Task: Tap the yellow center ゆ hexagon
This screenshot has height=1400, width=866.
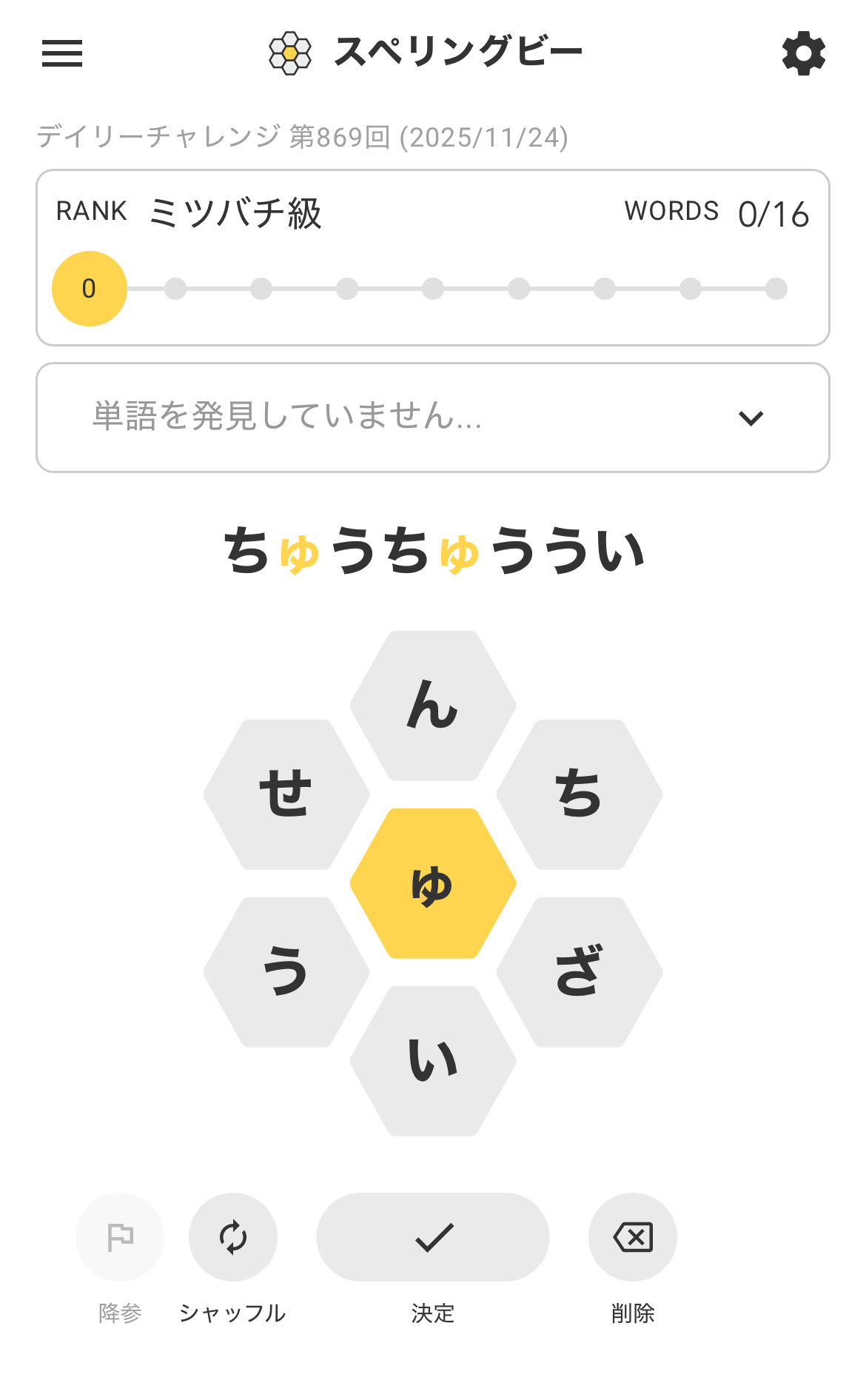Action: tap(433, 883)
